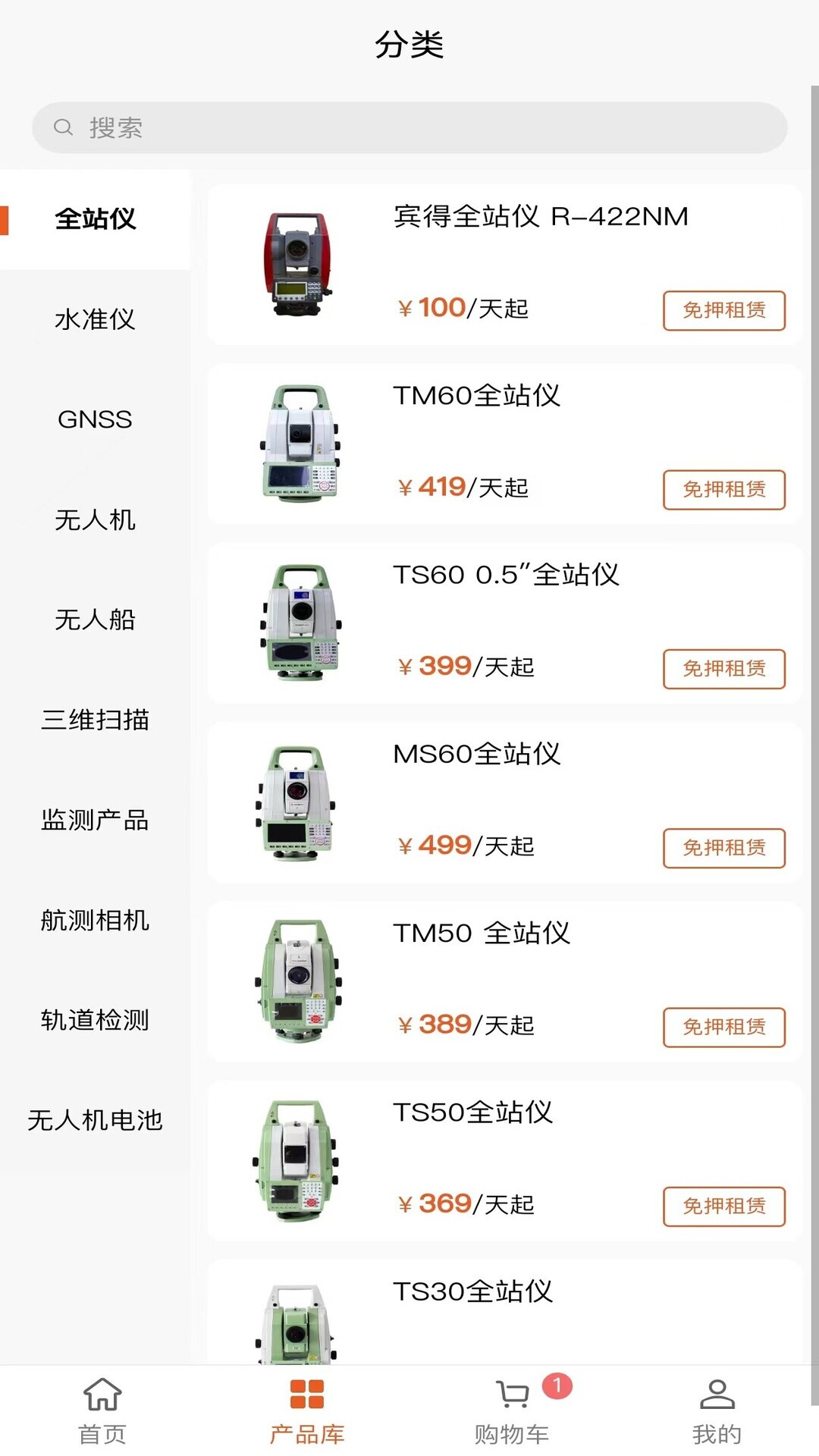Switch to the GNSS category

pos(95,419)
